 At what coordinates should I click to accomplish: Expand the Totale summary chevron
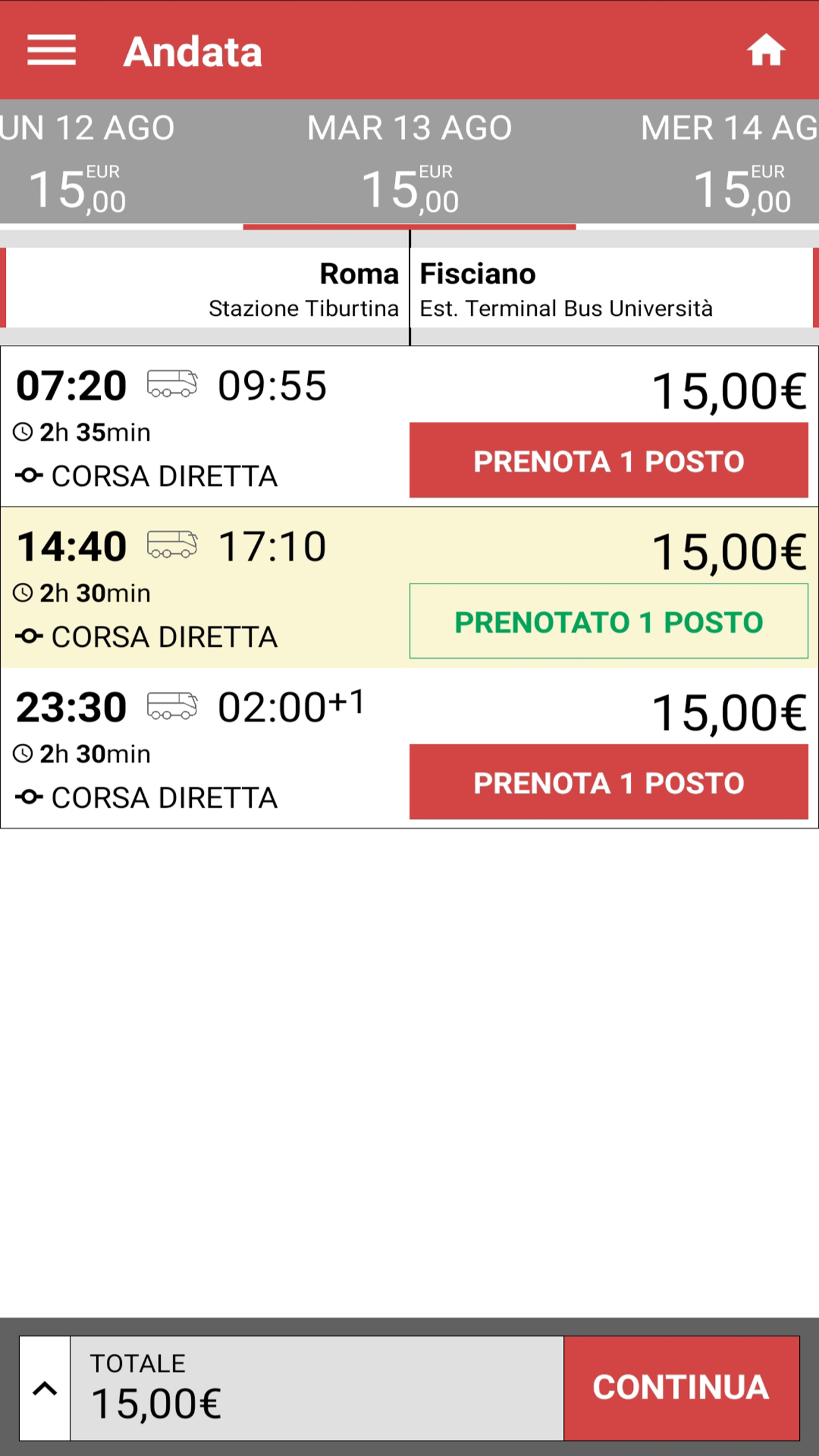[45, 1388]
